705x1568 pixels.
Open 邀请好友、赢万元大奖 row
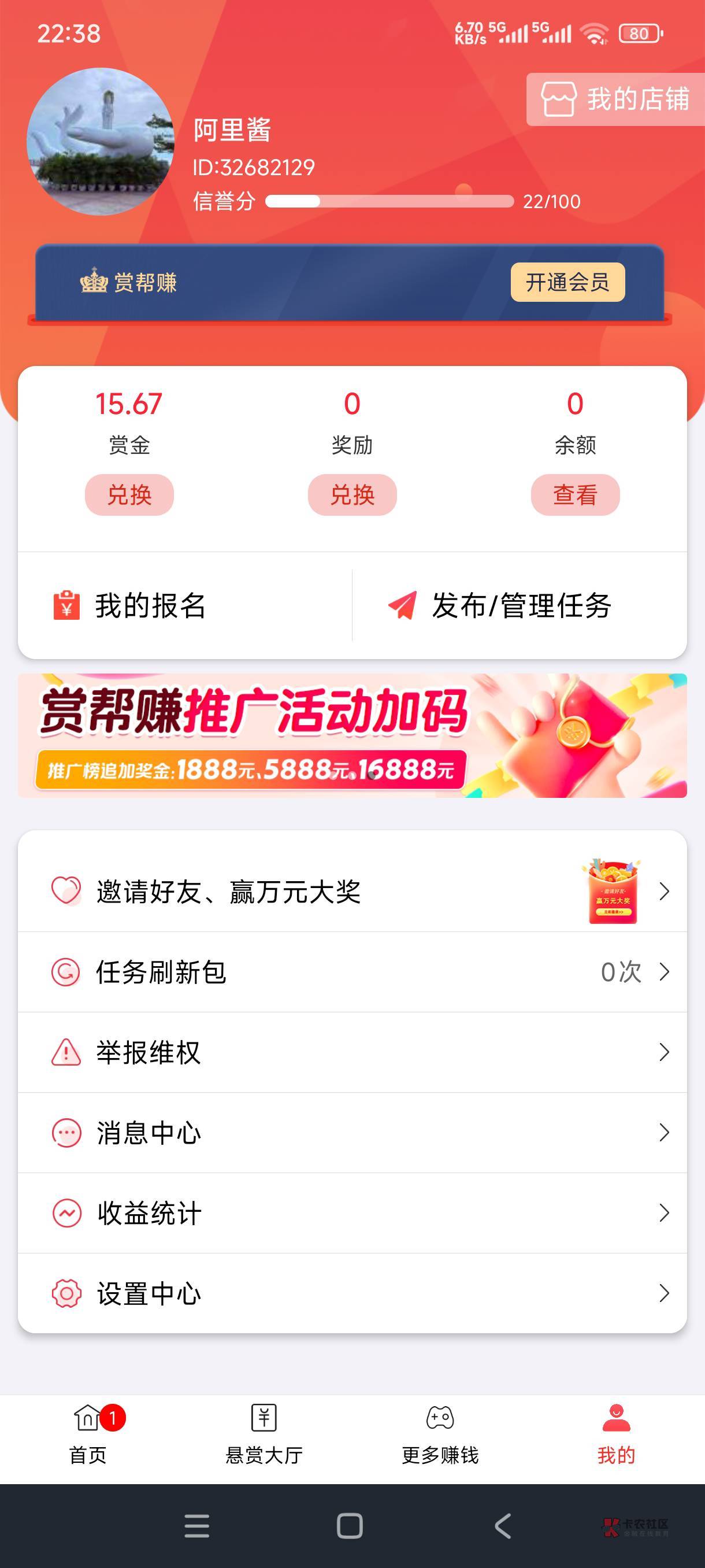pos(352,892)
